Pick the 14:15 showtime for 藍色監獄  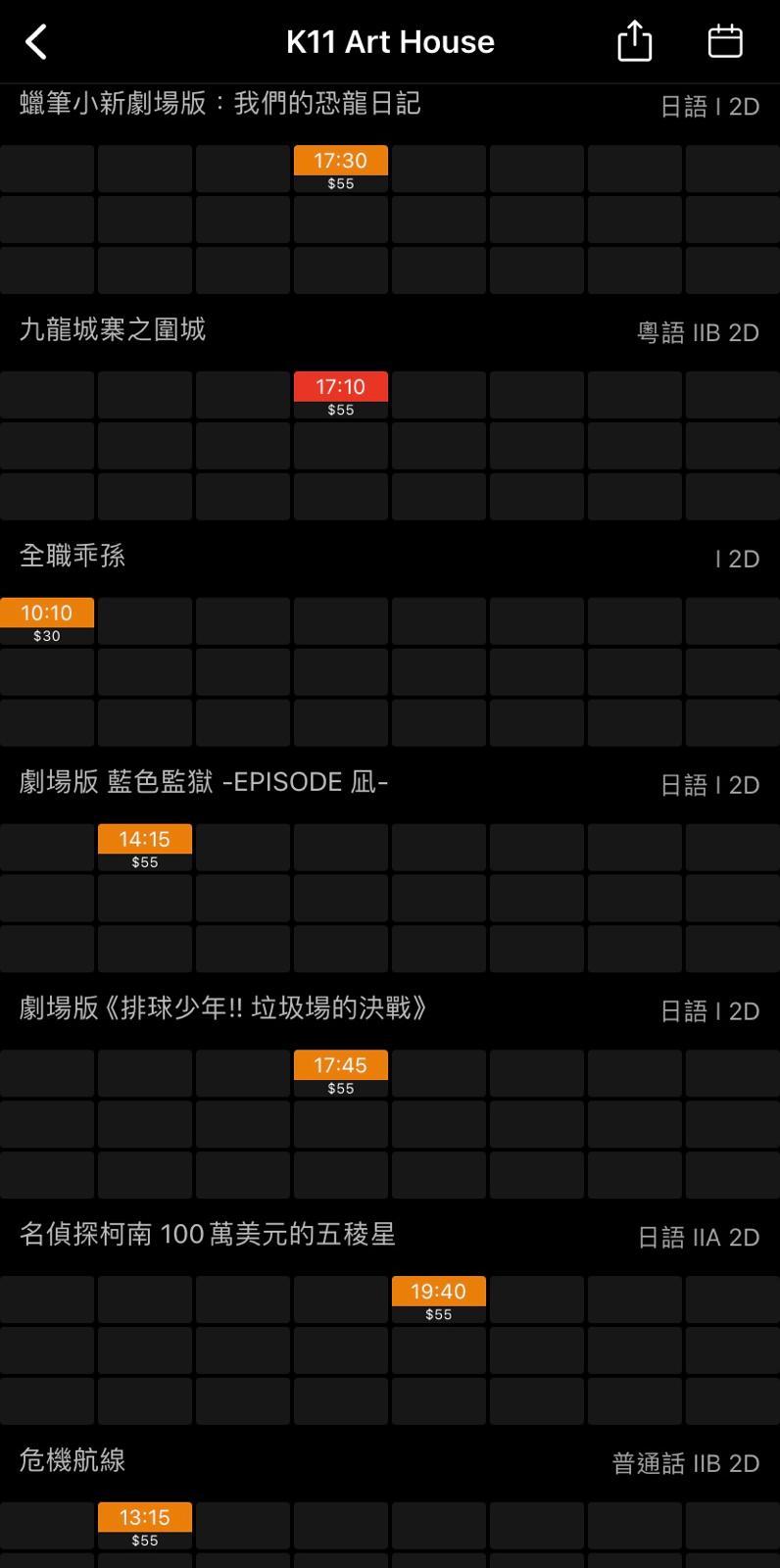(x=144, y=838)
